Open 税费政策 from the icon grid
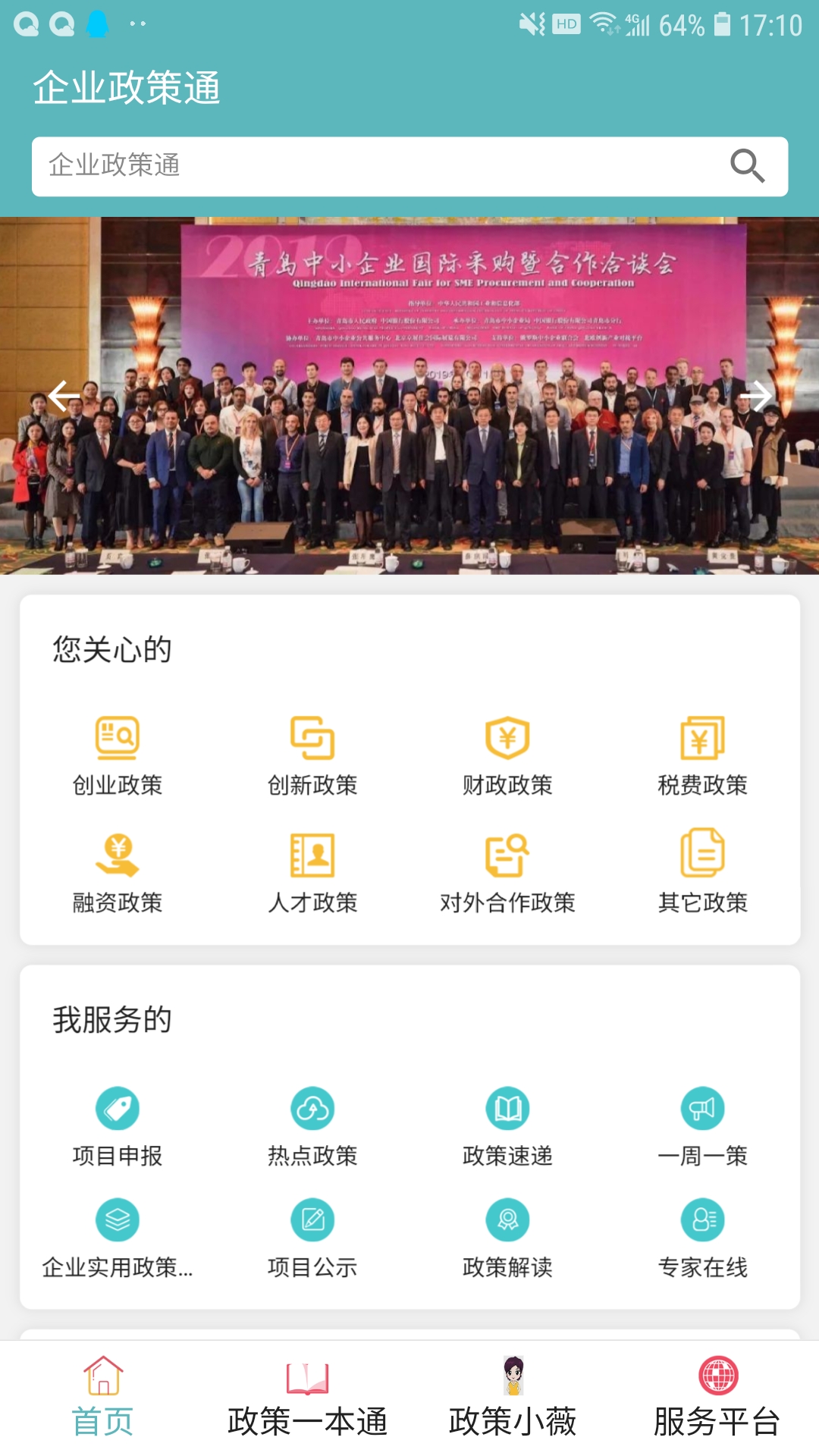 [701, 736]
